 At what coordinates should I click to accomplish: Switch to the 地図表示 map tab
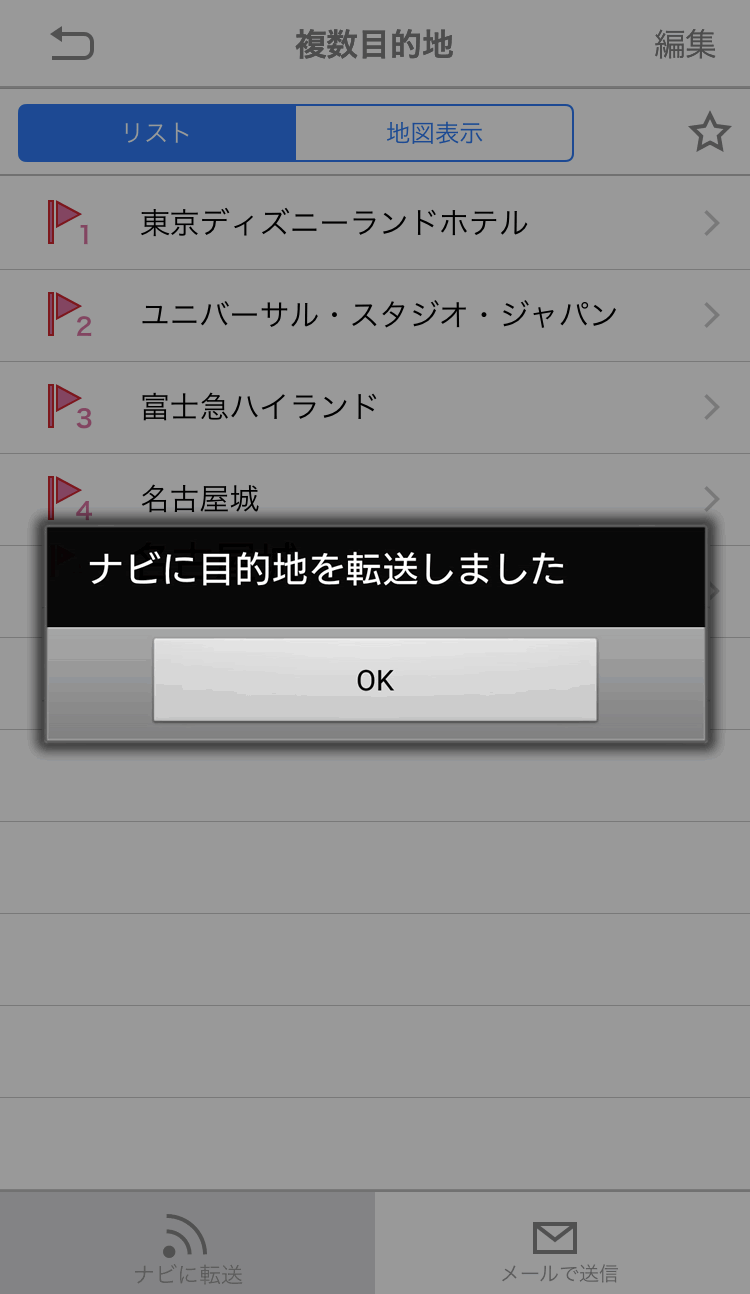[434, 133]
